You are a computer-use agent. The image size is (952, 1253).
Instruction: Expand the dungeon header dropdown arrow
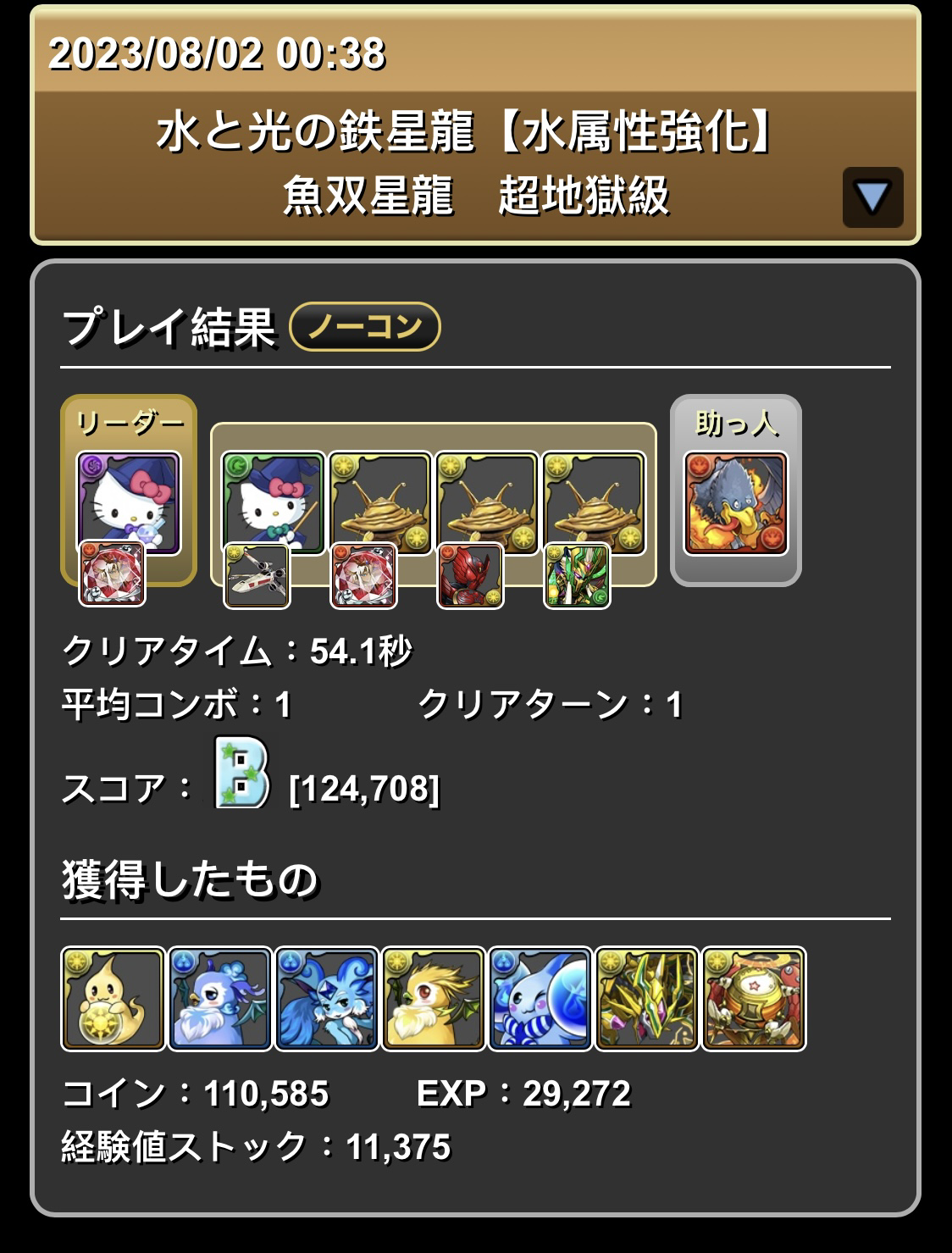click(x=872, y=197)
